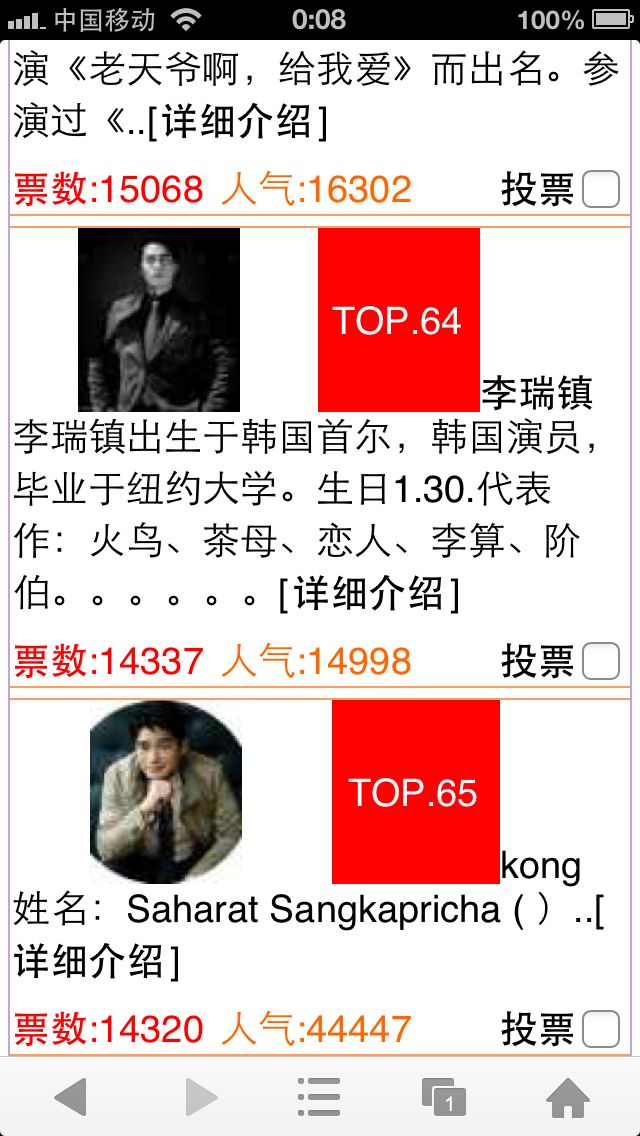Open the tabs switcher showing 1
Viewport: 640px width, 1136px height.
(443, 1097)
